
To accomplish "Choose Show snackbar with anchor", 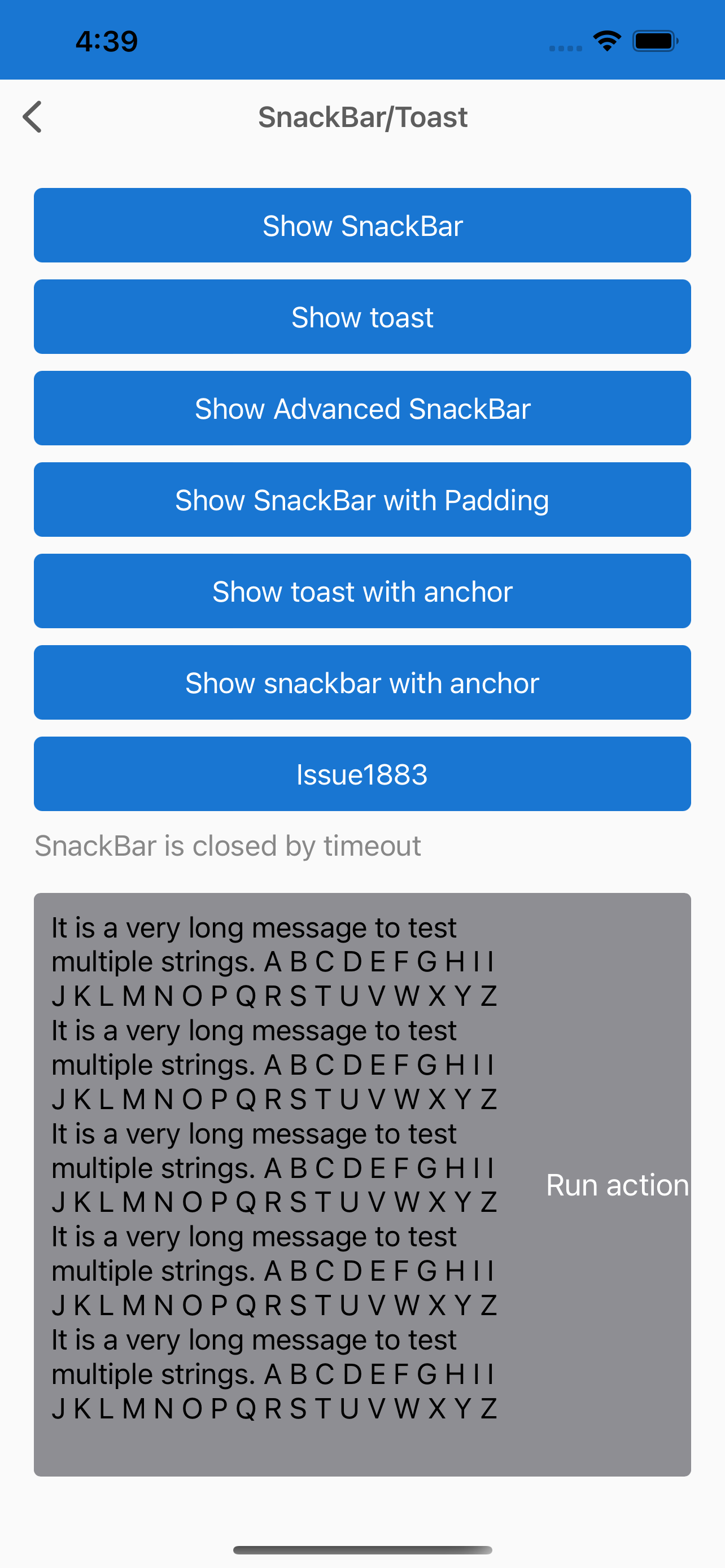I will 362,682.
